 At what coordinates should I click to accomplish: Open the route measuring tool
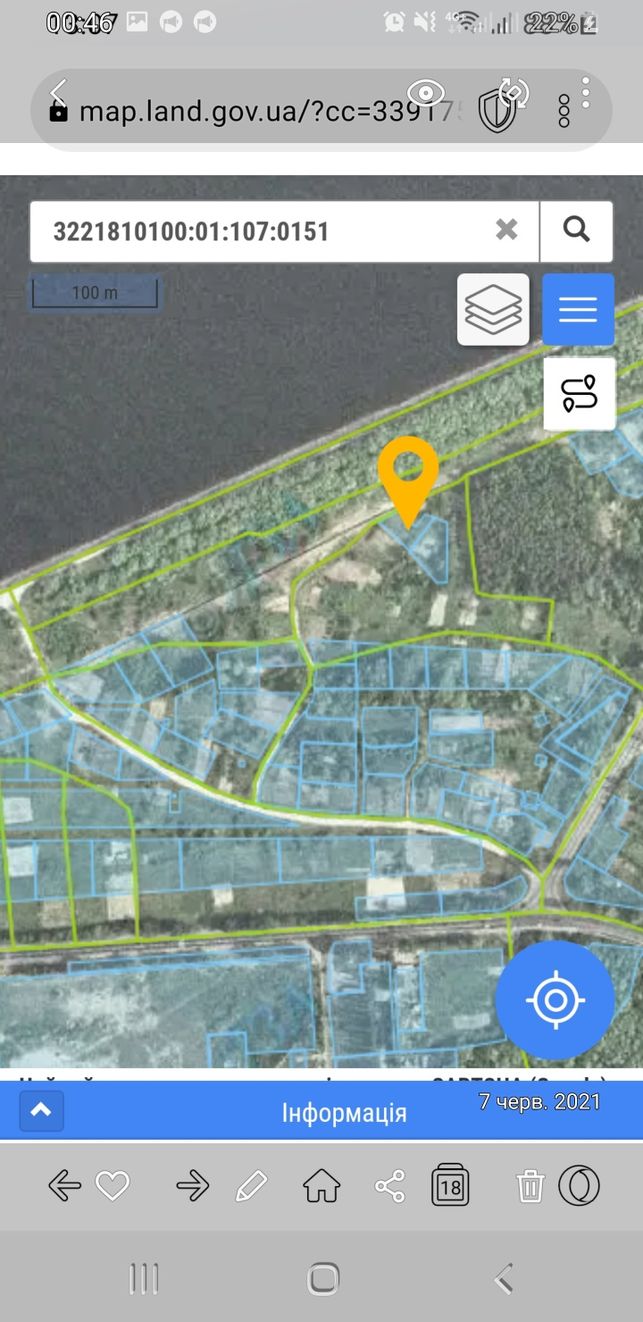coord(579,394)
